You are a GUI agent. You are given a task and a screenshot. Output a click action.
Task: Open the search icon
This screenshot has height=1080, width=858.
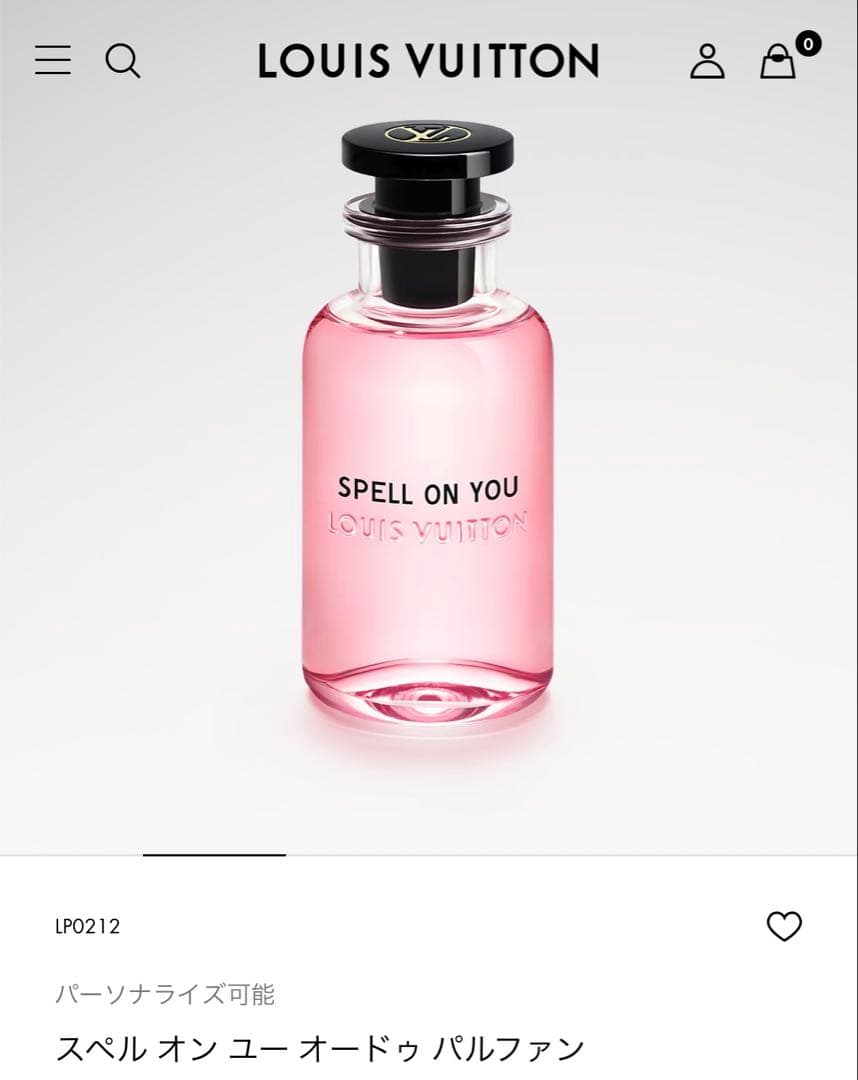tap(122, 61)
